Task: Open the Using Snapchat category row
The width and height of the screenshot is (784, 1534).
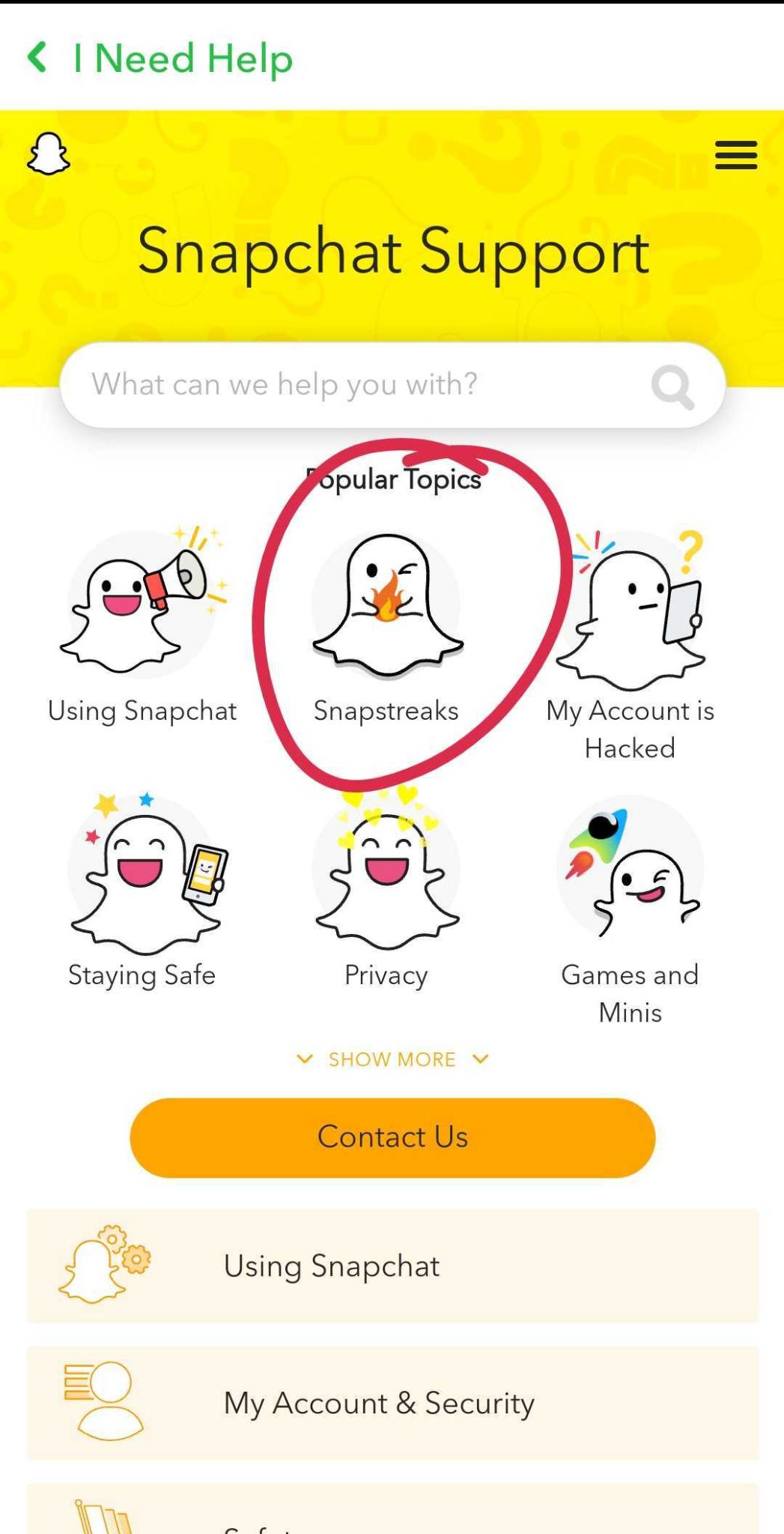Action: (x=392, y=1265)
